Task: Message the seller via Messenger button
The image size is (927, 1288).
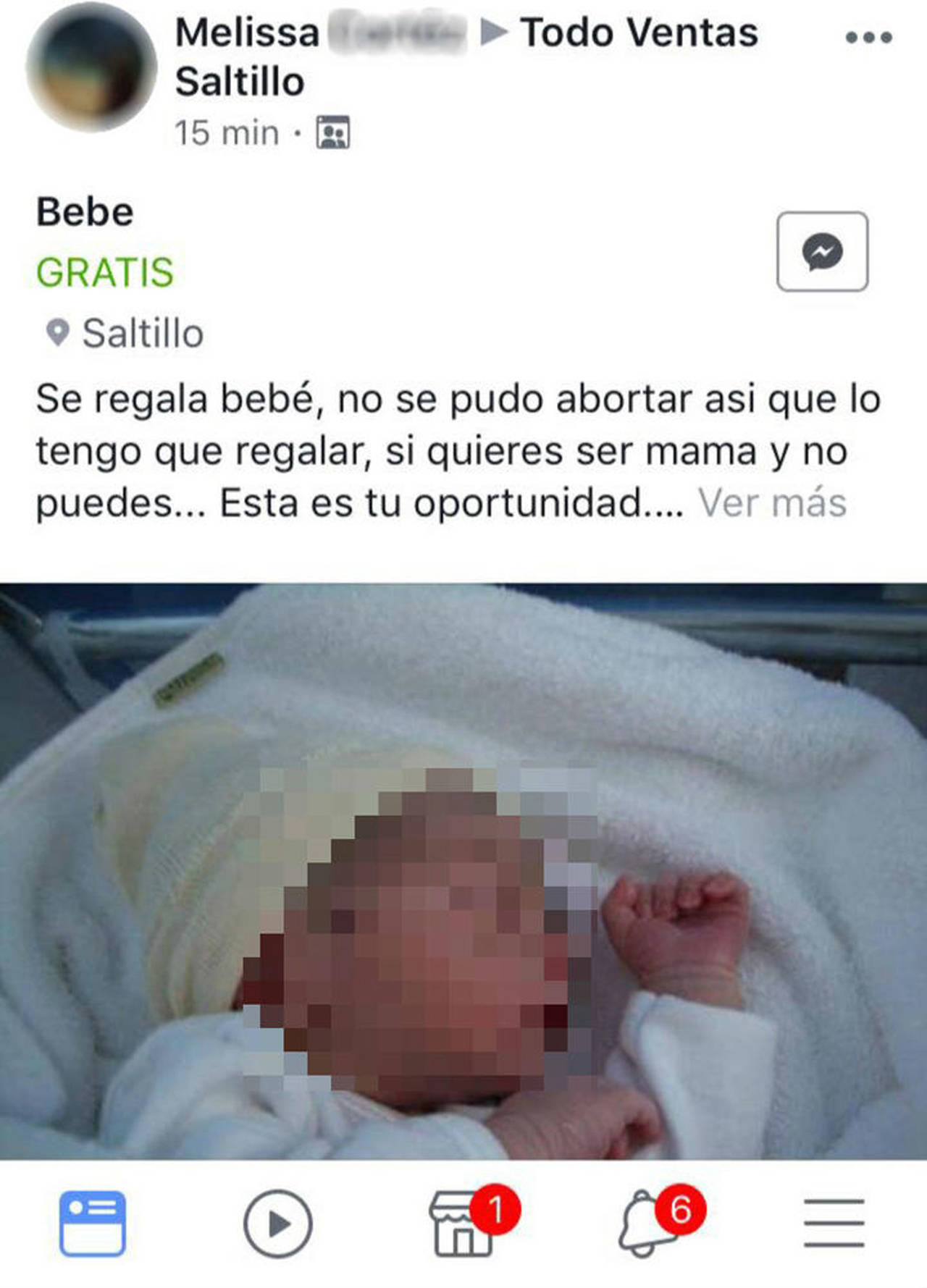Action: click(x=822, y=252)
